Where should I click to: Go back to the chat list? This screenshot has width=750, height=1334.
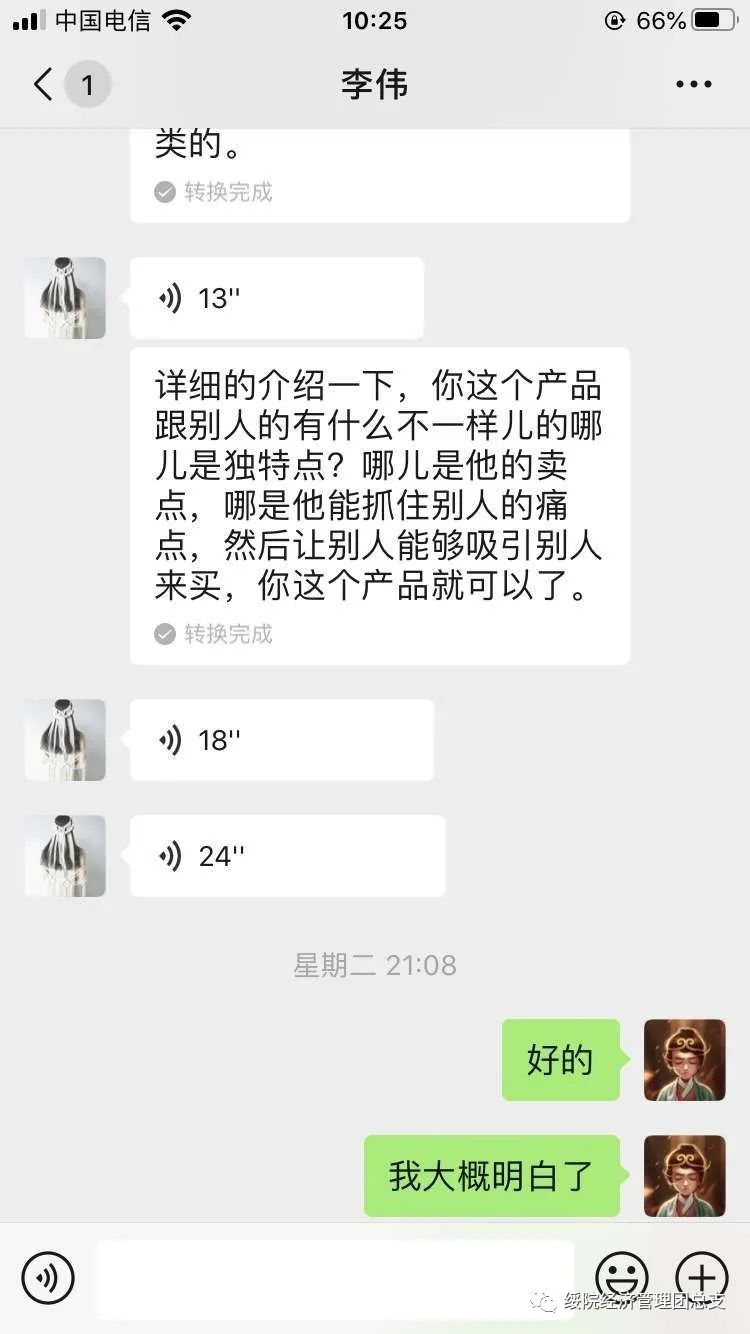[x=43, y=85]
